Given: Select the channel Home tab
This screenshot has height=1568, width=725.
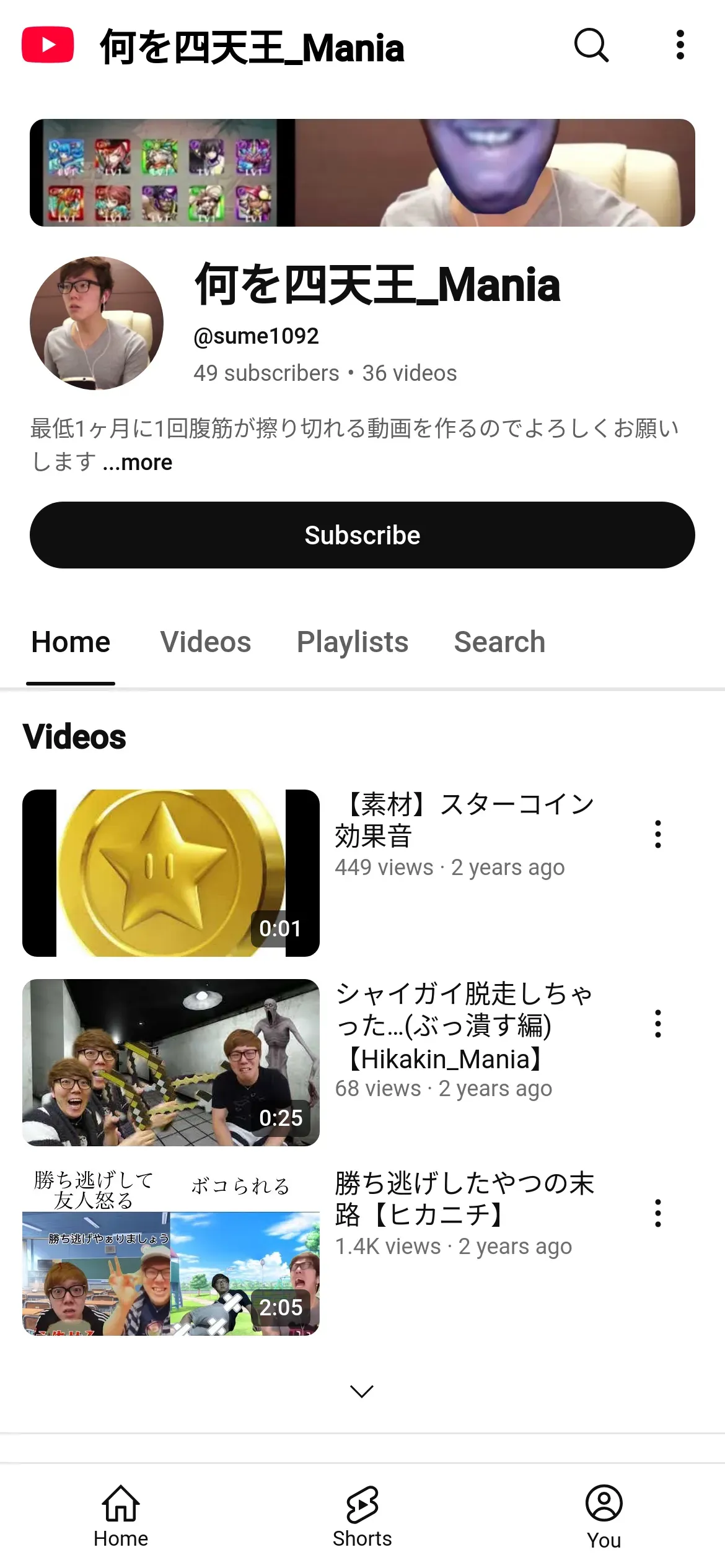Looking at the screenshot, I should (71, 642).
